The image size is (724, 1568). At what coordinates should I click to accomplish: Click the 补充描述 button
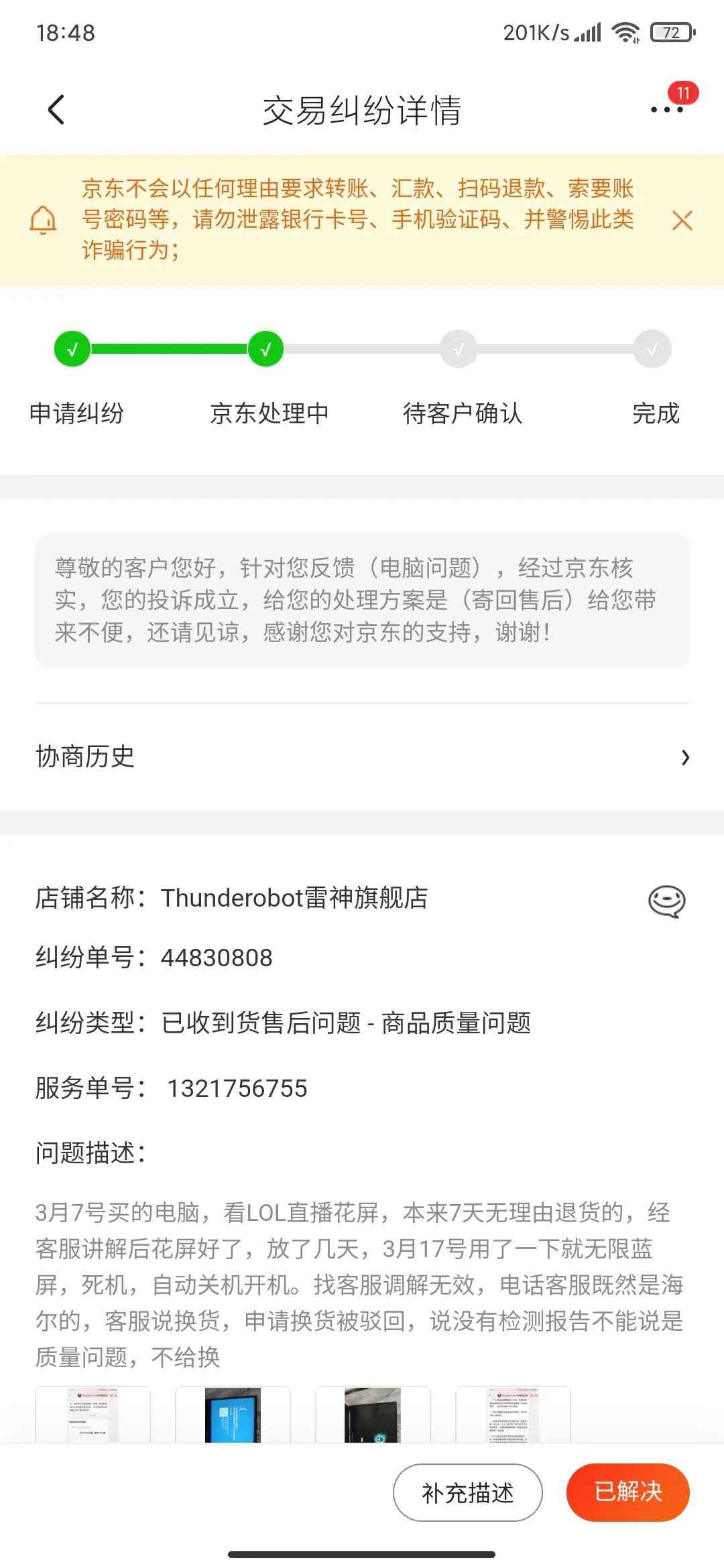coord(467,1493)
